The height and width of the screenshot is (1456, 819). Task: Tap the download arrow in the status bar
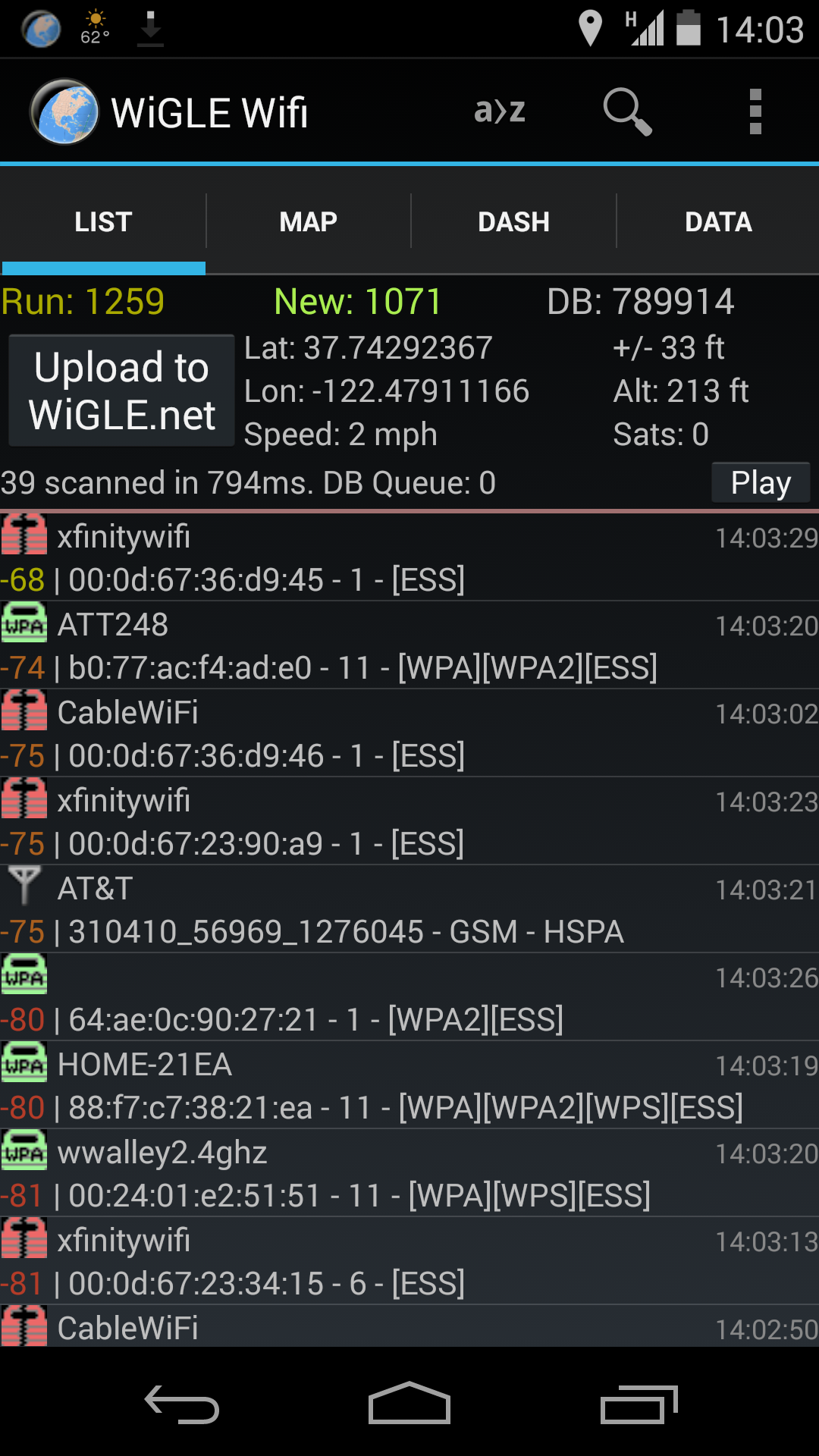click(149, 27)
